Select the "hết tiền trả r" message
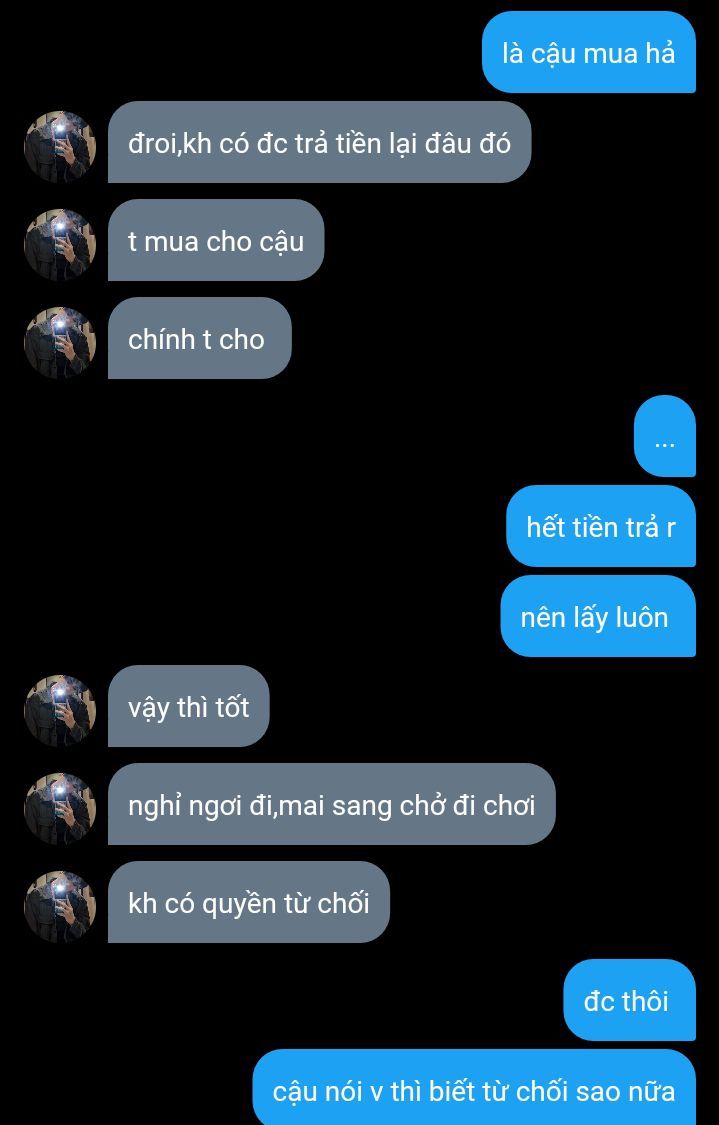The width and height of the screenshot is (719, 1125). click(600, 527)
